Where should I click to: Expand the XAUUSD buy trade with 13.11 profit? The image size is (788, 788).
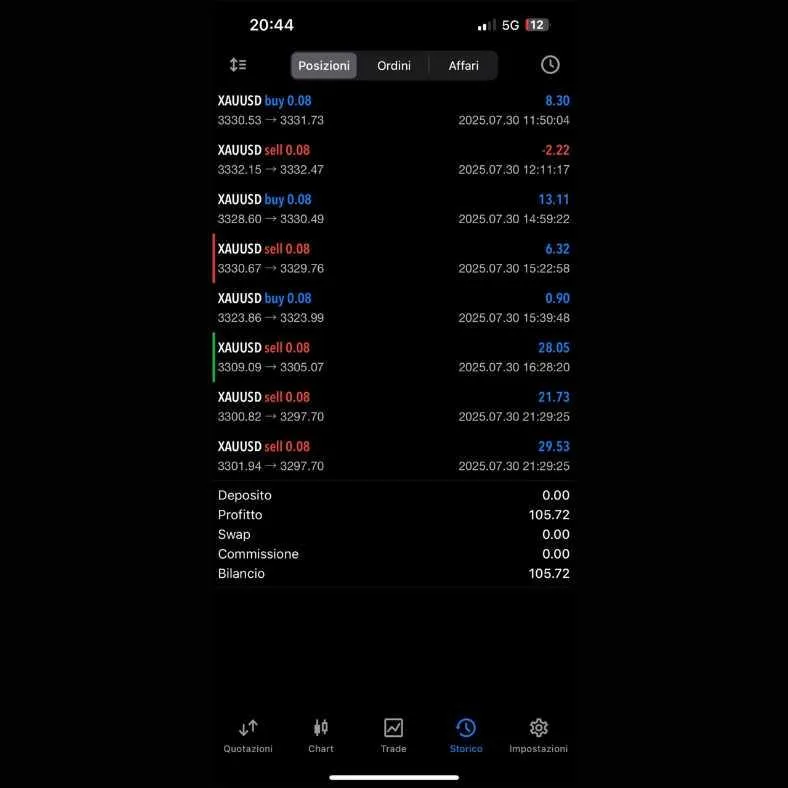(x=393, y=209)
